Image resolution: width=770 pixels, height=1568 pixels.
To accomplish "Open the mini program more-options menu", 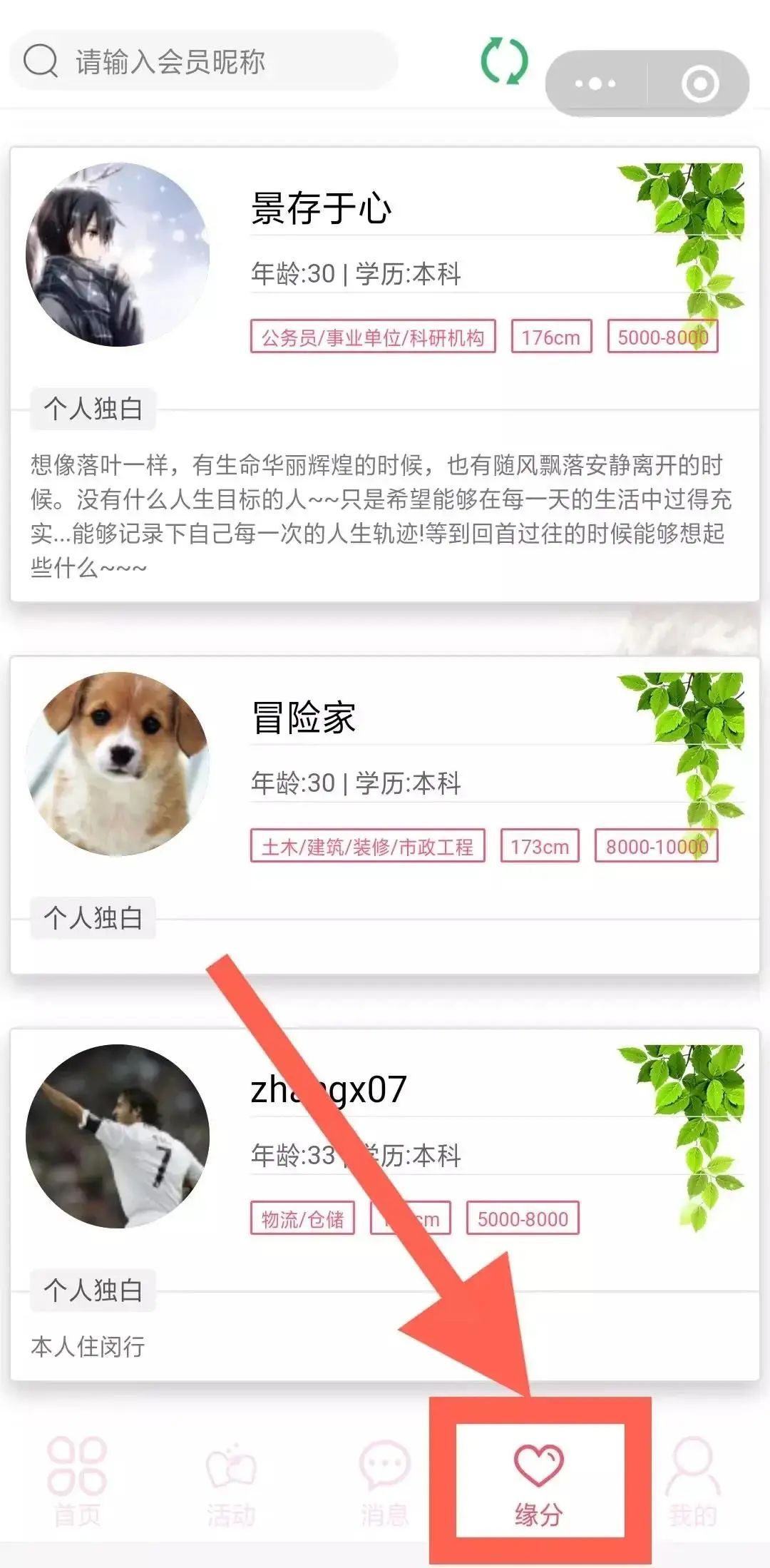I will point(595,84).
